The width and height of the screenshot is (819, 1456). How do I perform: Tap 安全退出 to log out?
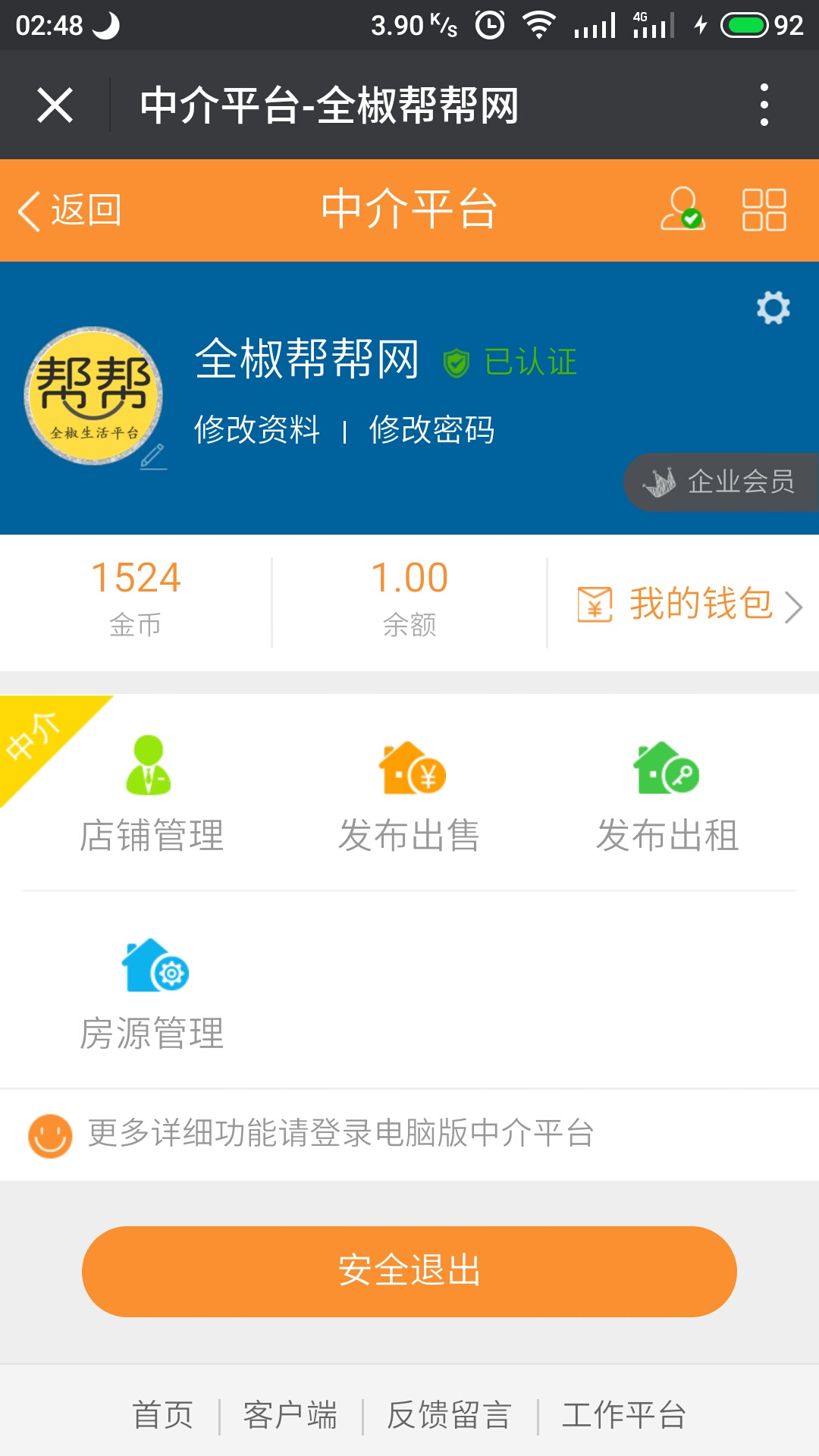pos(409,1272)
